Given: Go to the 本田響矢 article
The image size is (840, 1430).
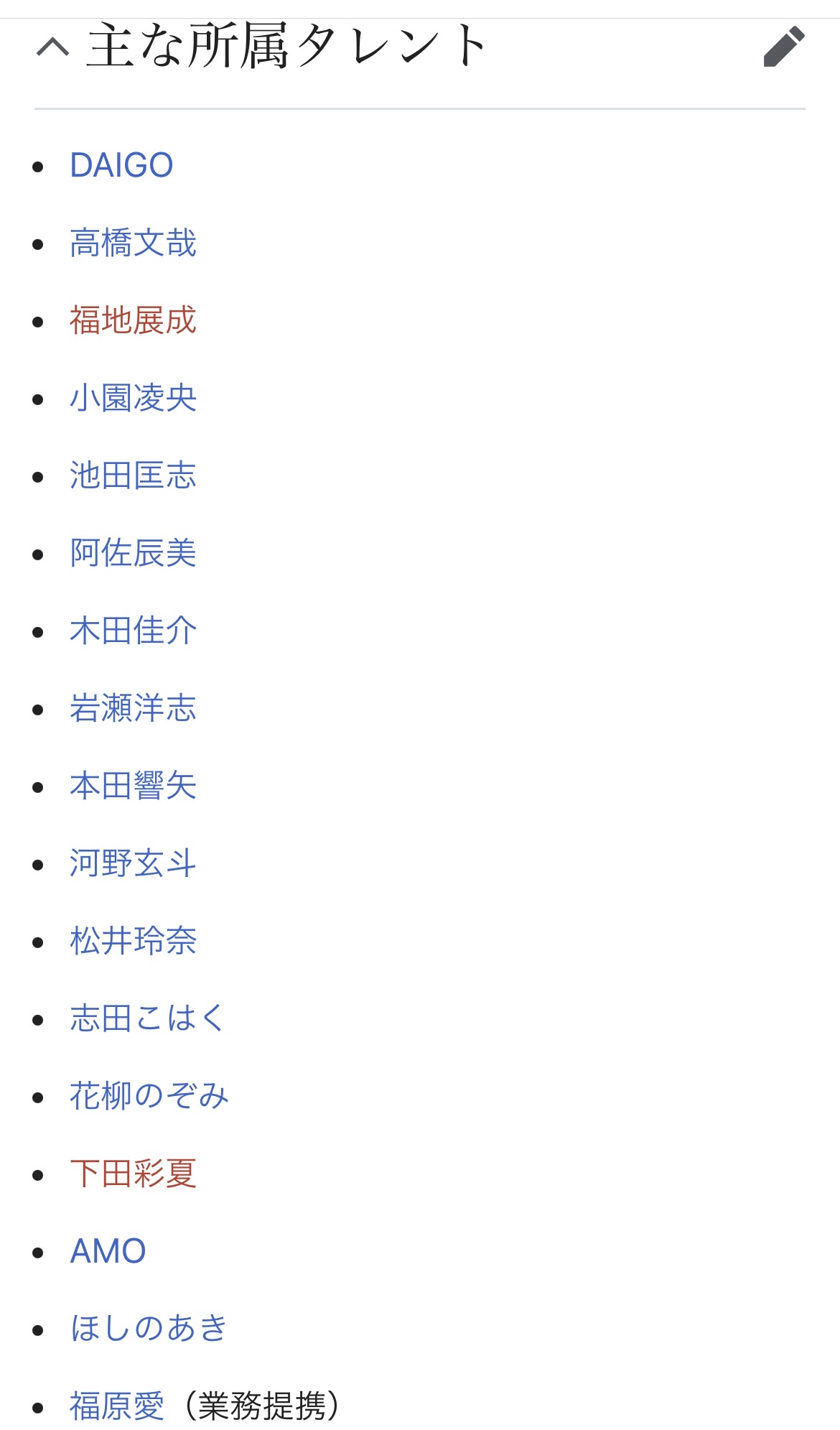Looking at the screenshot, I should (x=133, y=786).
